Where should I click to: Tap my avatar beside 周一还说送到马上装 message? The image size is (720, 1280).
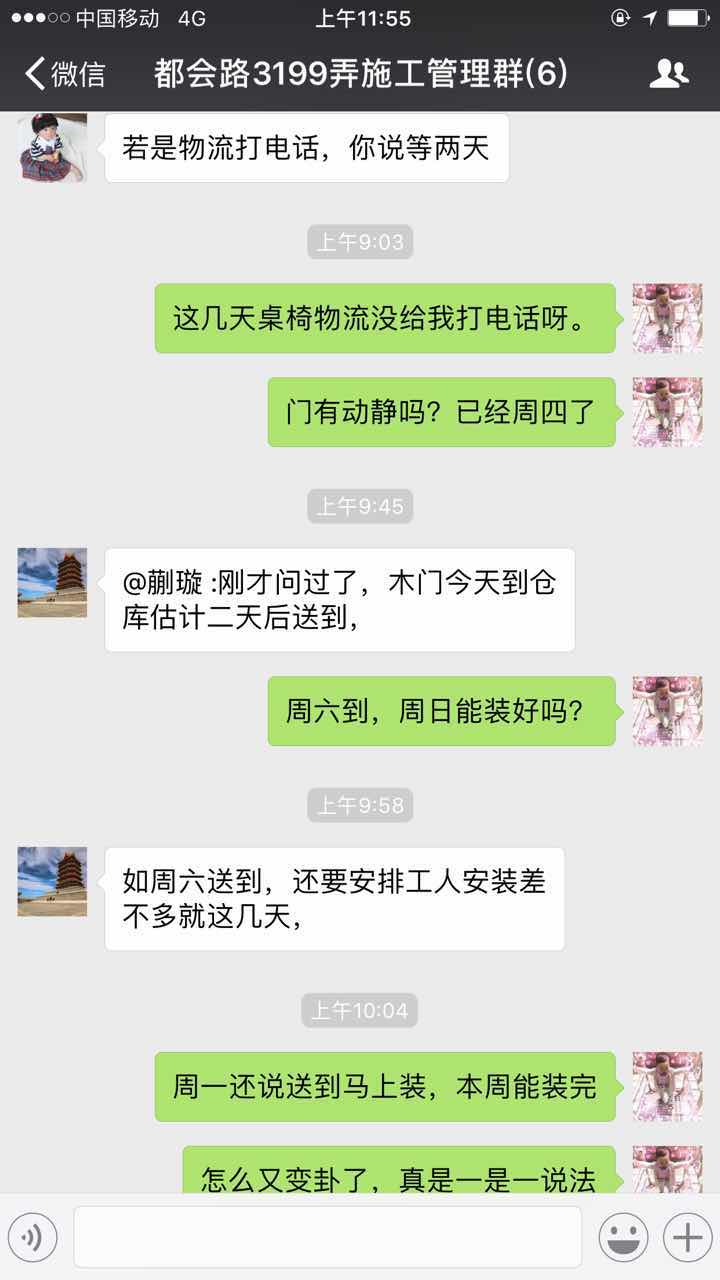(667, 1086)
